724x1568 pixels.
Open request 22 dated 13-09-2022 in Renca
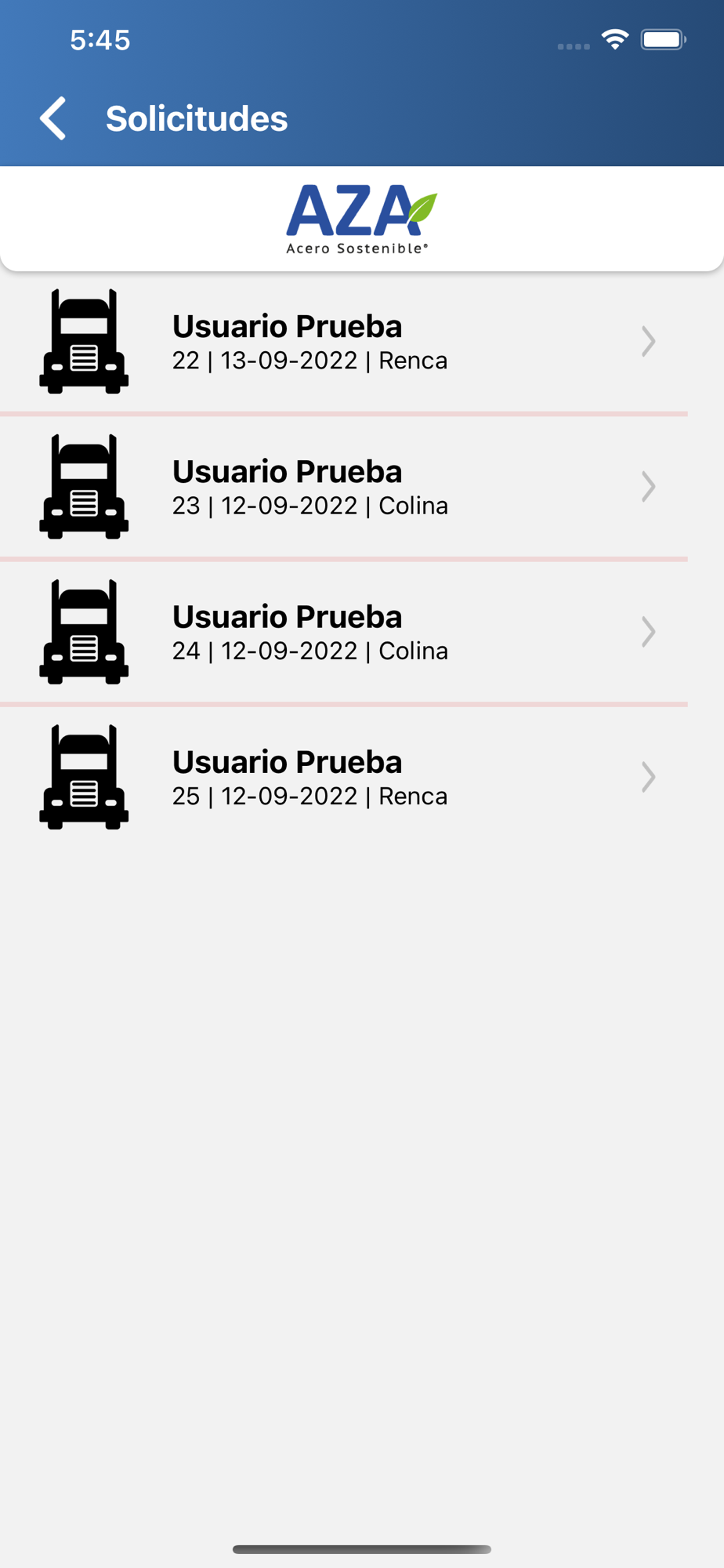tap(345, 342)
